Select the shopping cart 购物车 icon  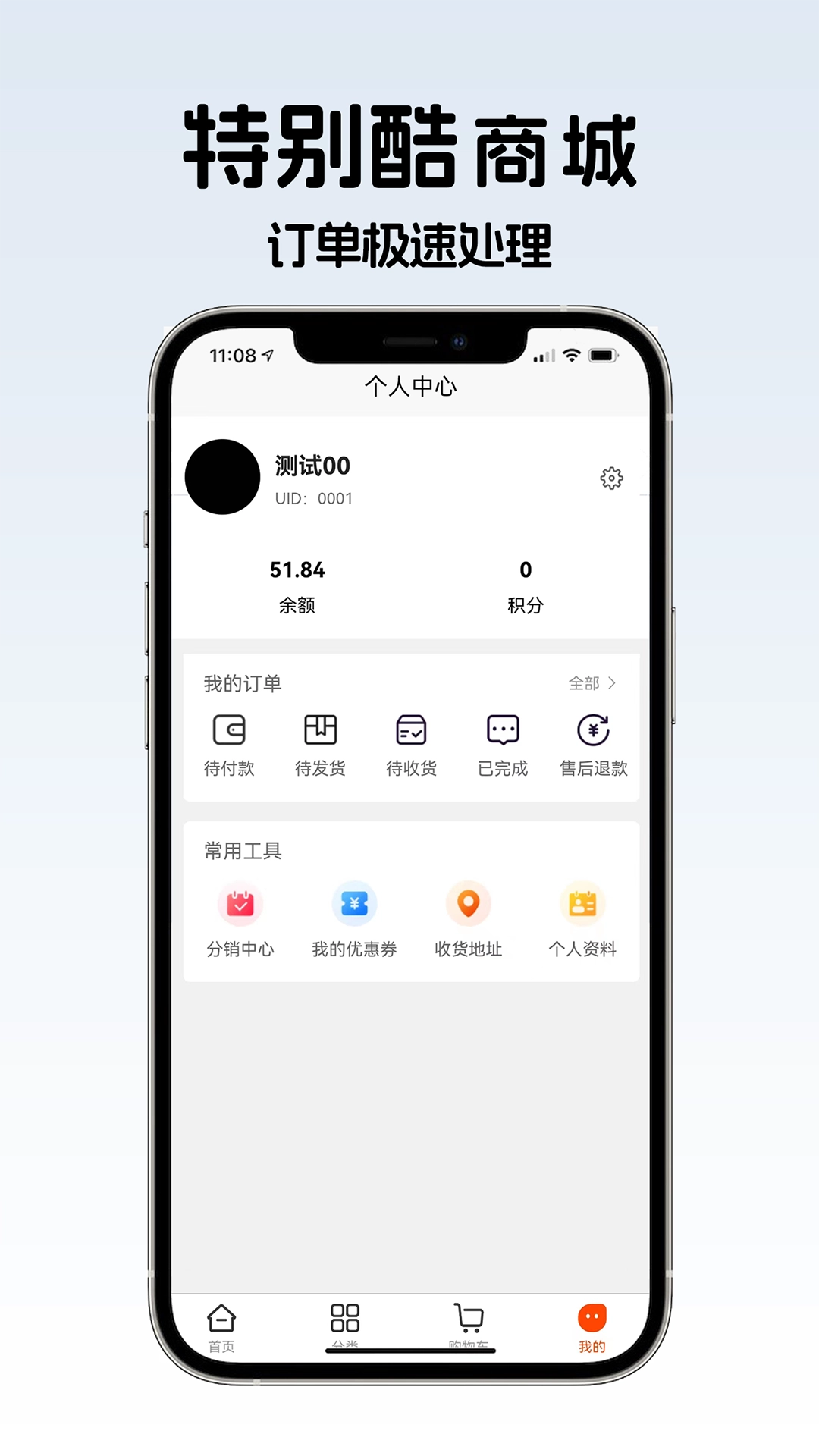tap(468, 1323)
